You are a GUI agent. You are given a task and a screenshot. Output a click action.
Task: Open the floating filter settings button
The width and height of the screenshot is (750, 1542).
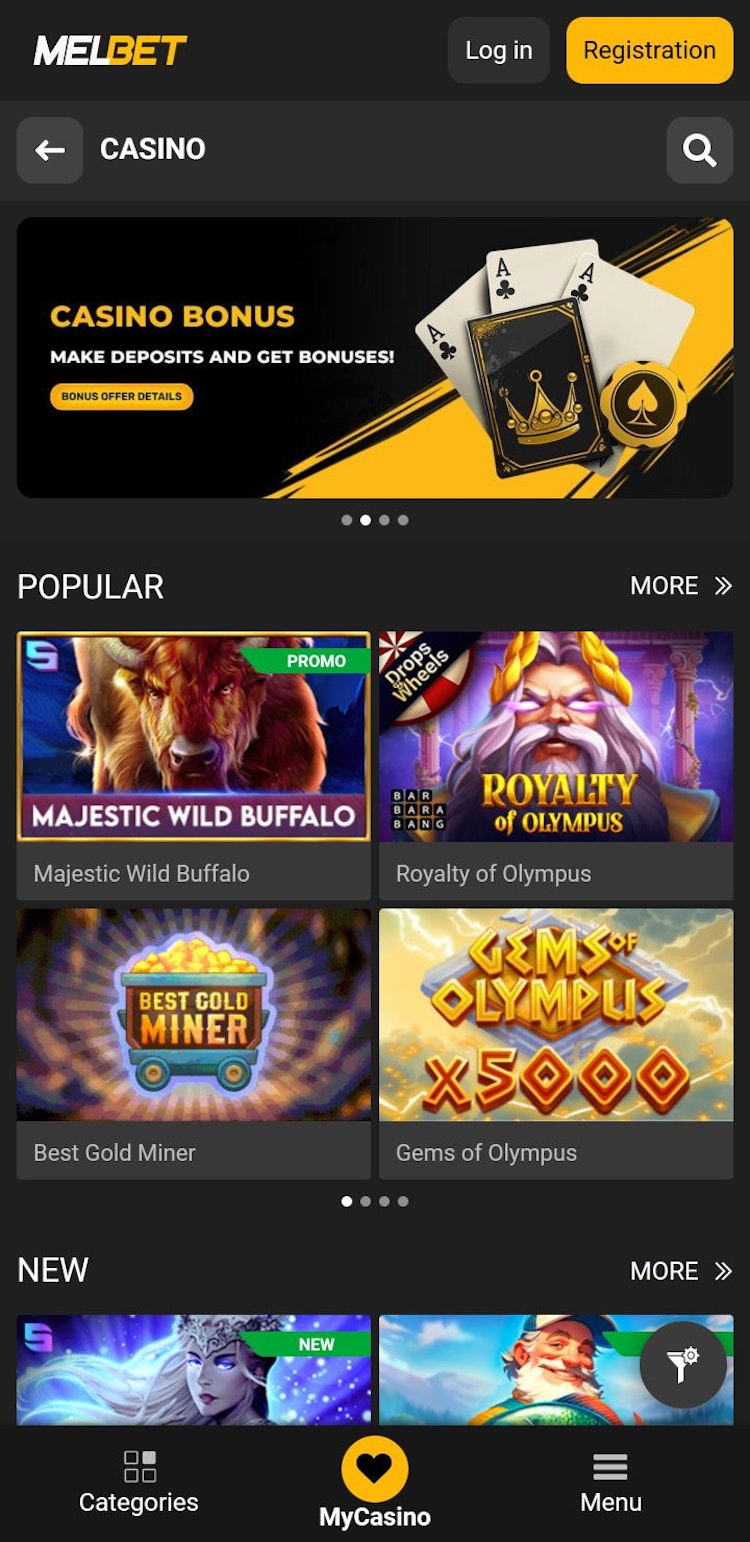pyautogui.click(x=683, y=1365)
